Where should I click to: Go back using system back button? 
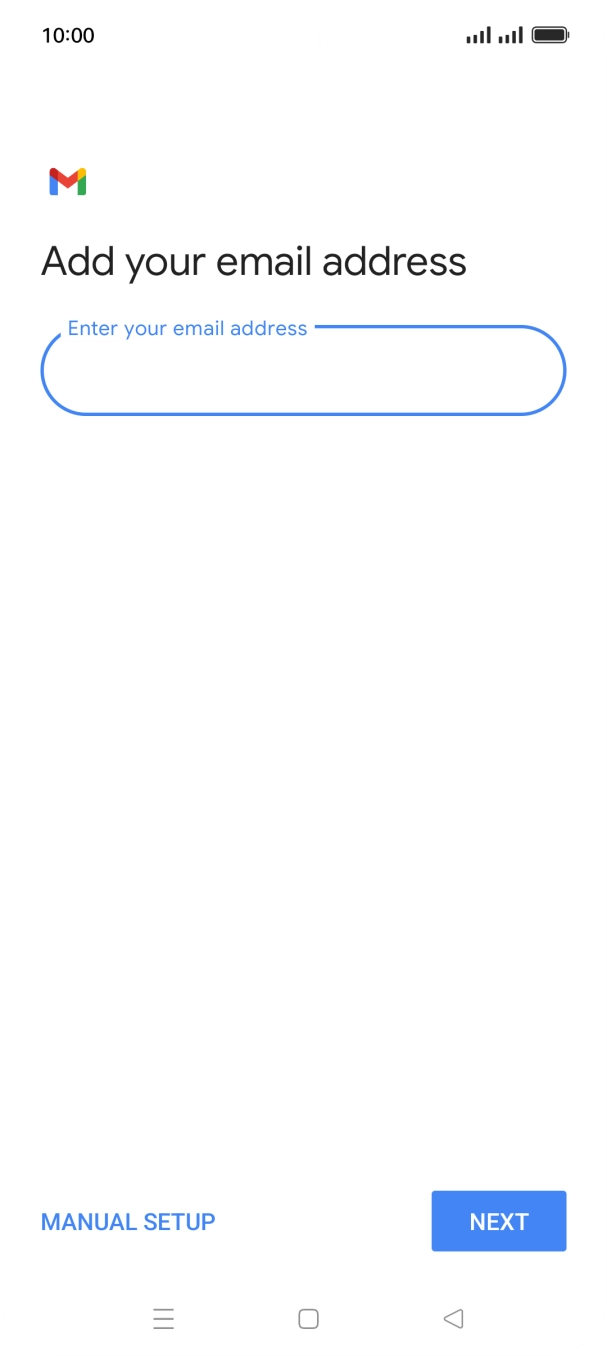(453, 1319)
